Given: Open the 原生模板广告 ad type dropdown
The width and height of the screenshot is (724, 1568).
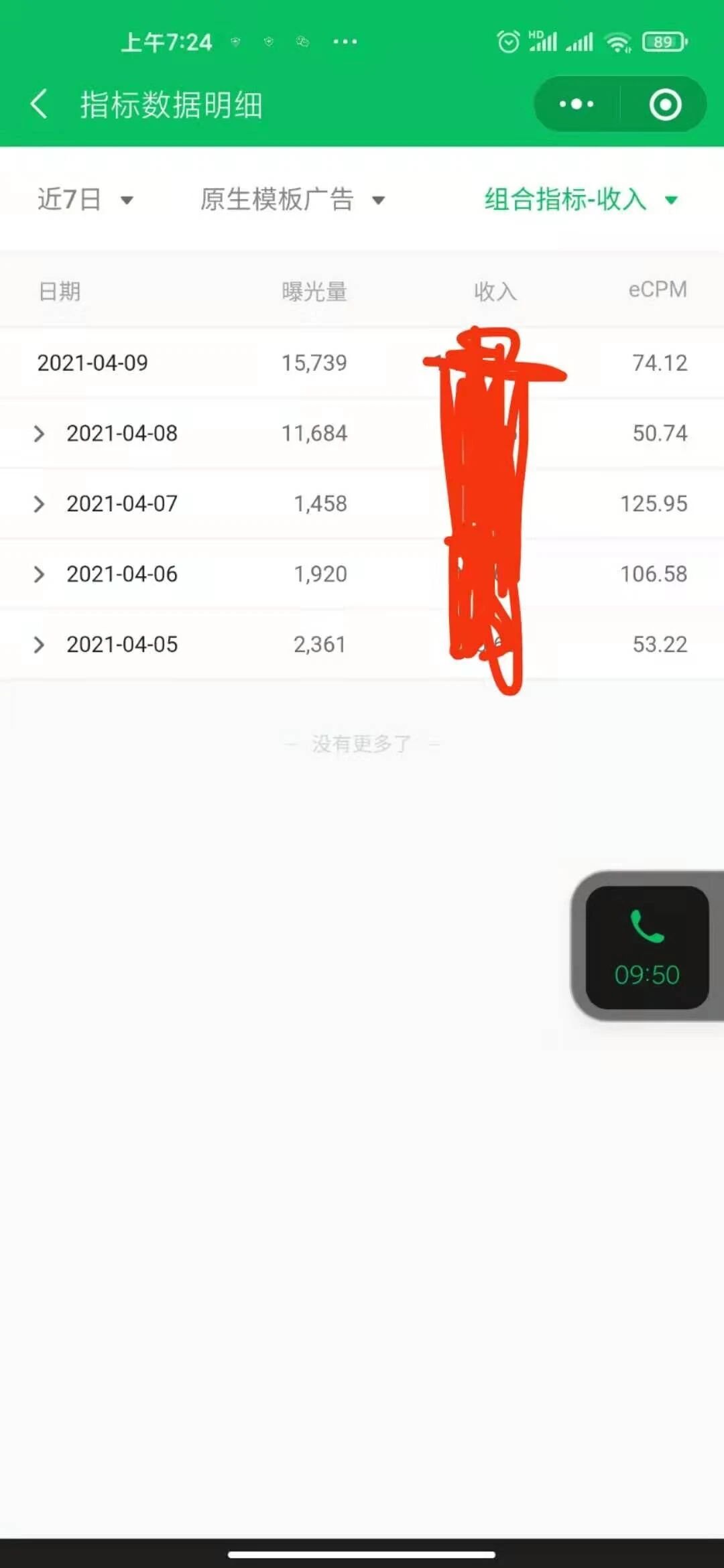Looking at the screenshot, I should click(292, 200).
